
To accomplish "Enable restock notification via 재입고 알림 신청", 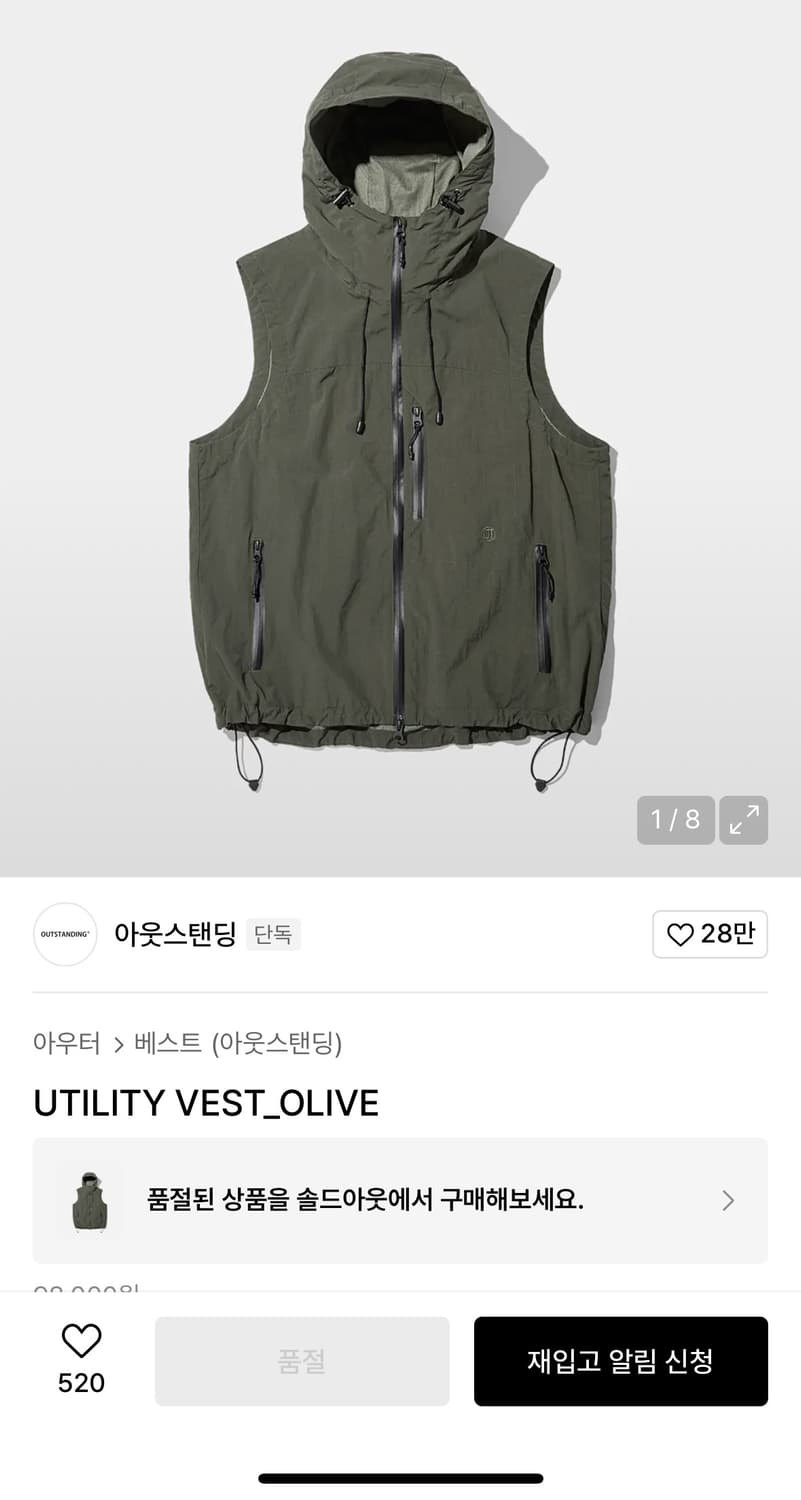I will click(x=620, y=1360).
